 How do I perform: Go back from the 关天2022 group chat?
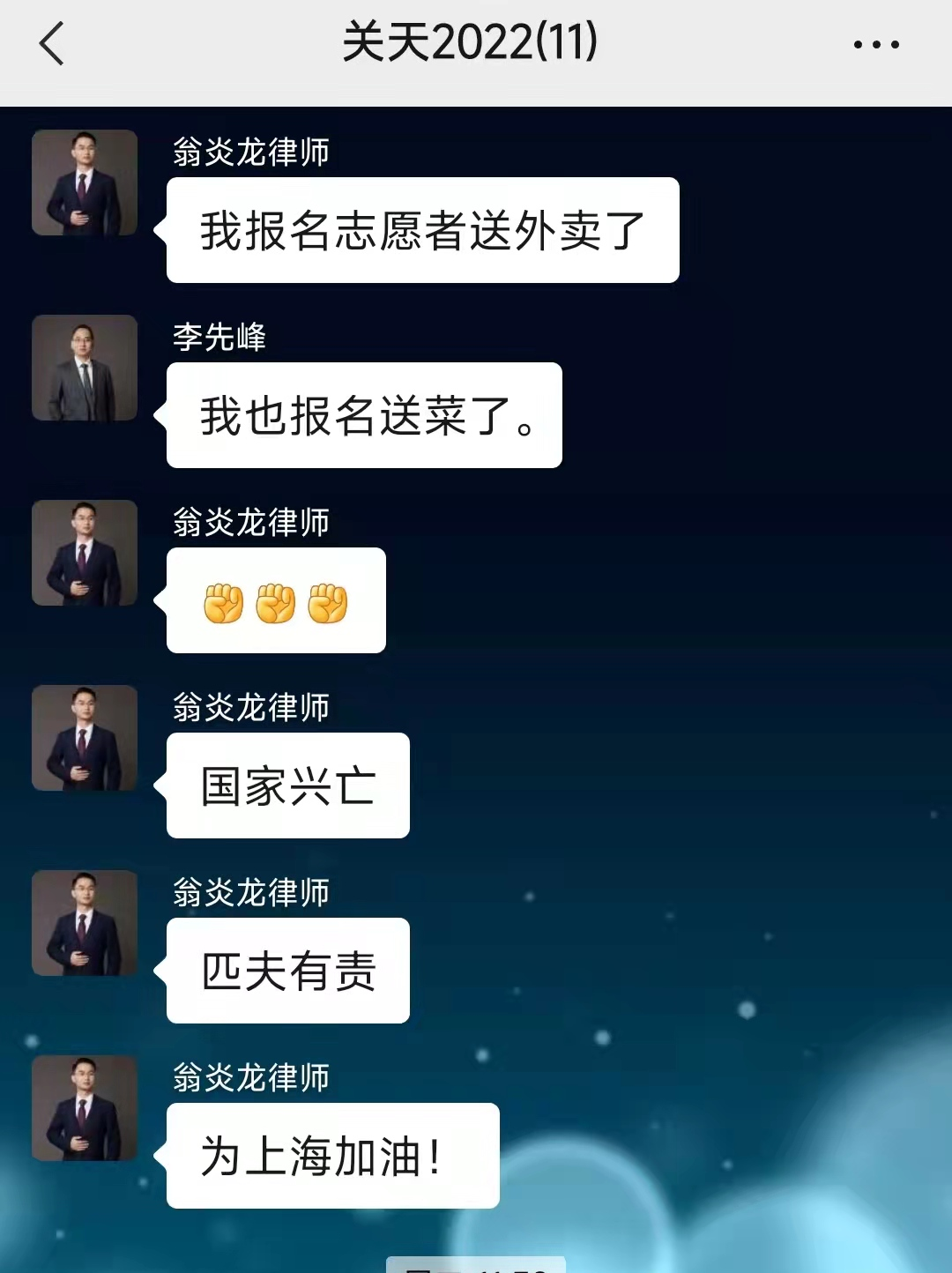52,44
